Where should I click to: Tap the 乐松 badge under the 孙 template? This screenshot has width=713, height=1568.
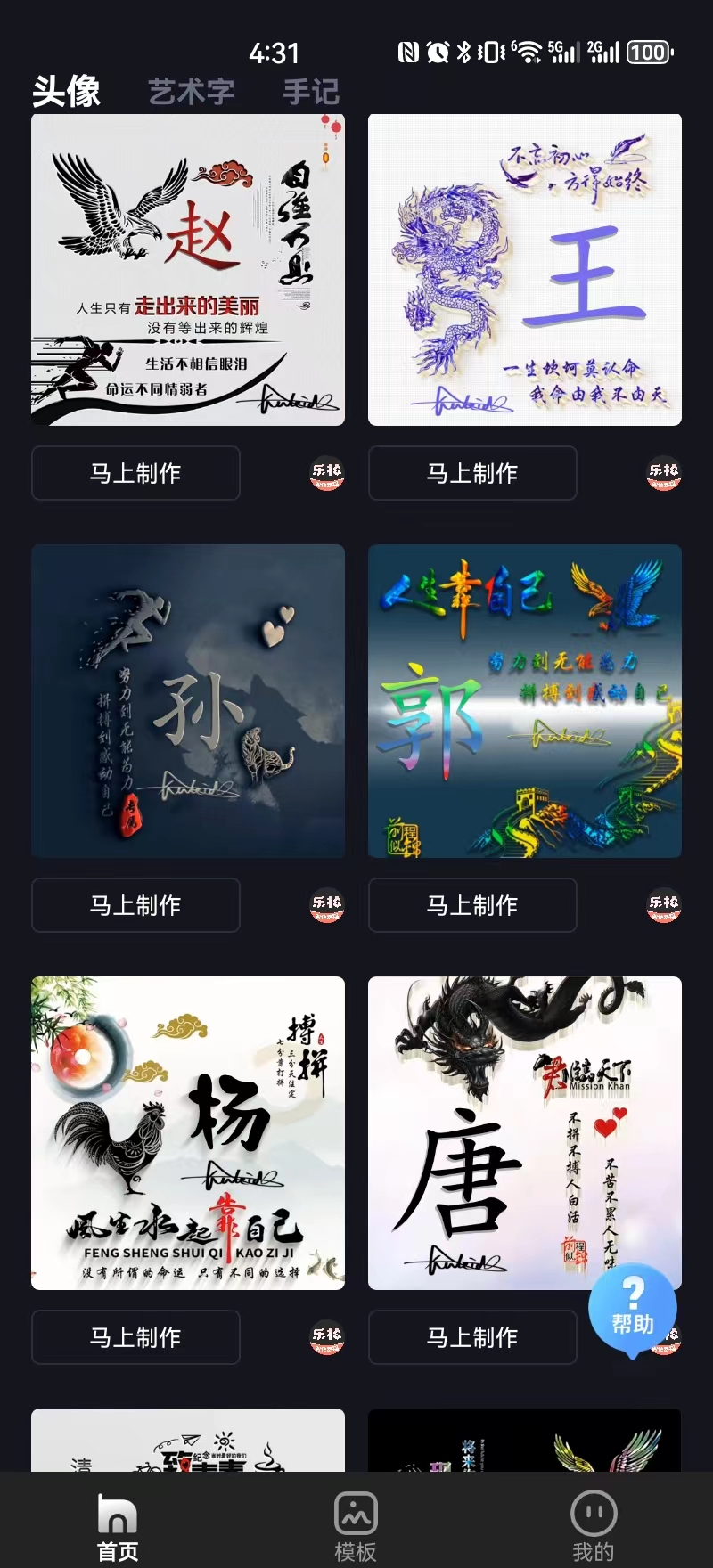pyautogui.click(x=326, y=905)
